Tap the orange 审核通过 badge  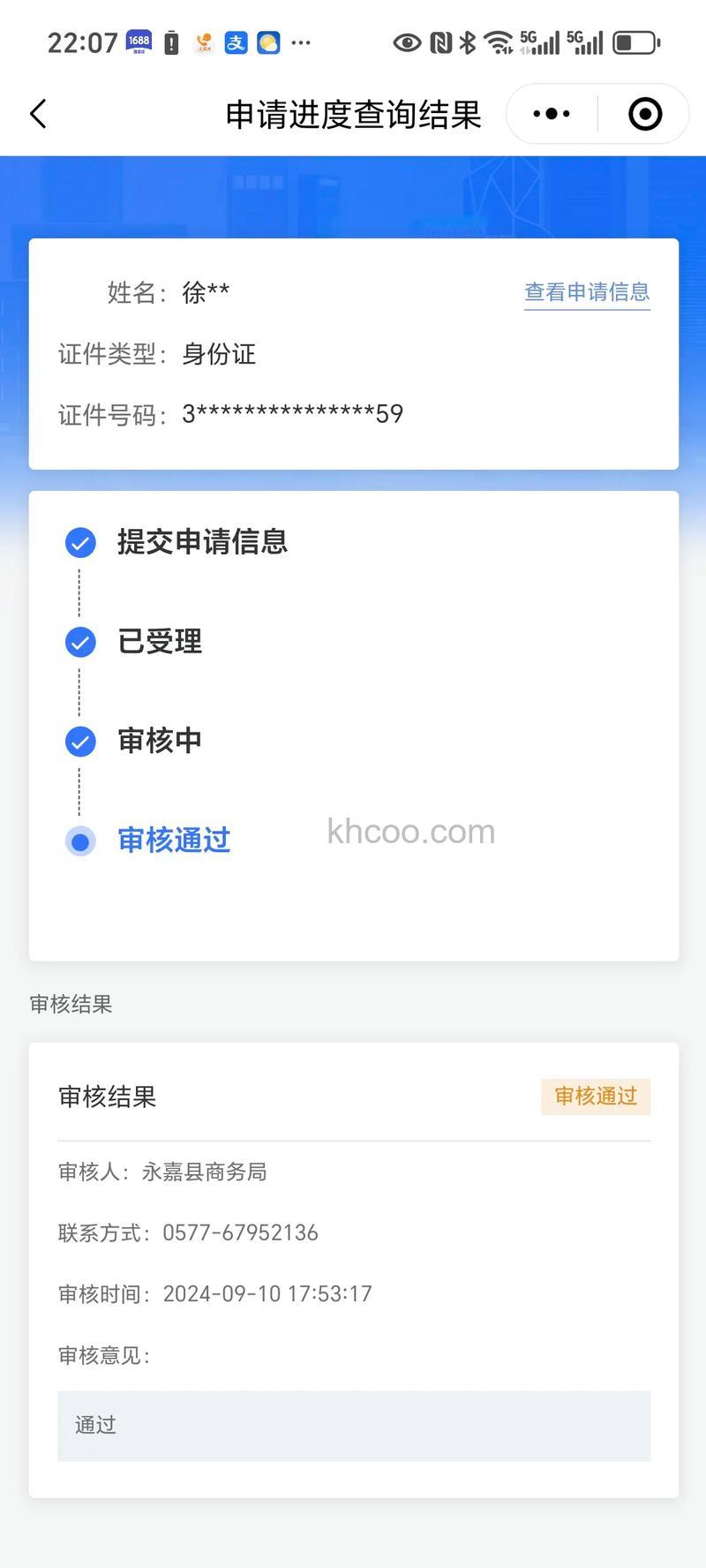coord(596,1097)
